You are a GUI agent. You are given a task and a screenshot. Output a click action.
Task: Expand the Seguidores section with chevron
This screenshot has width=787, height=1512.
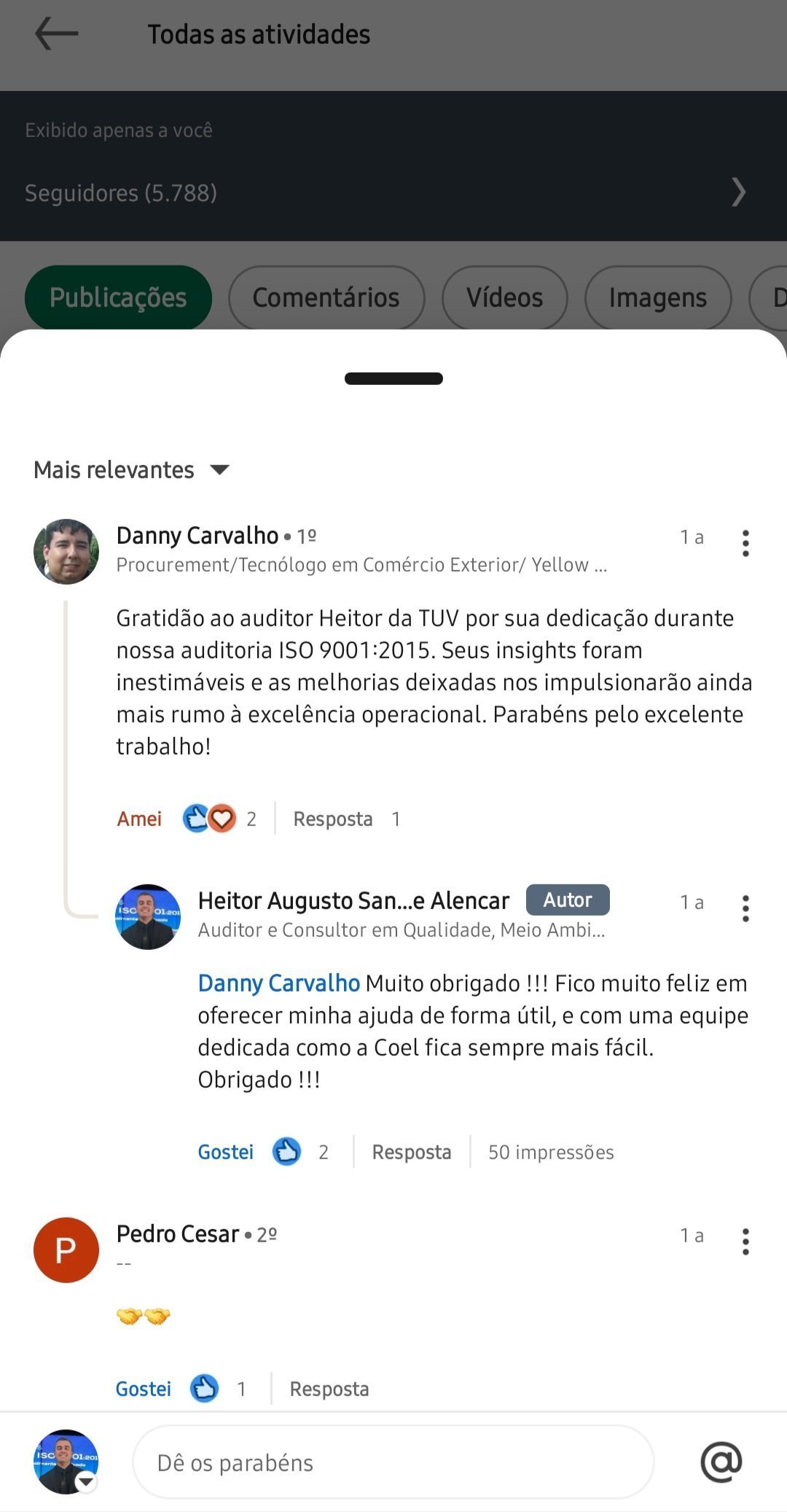click(x=740, y=192)
